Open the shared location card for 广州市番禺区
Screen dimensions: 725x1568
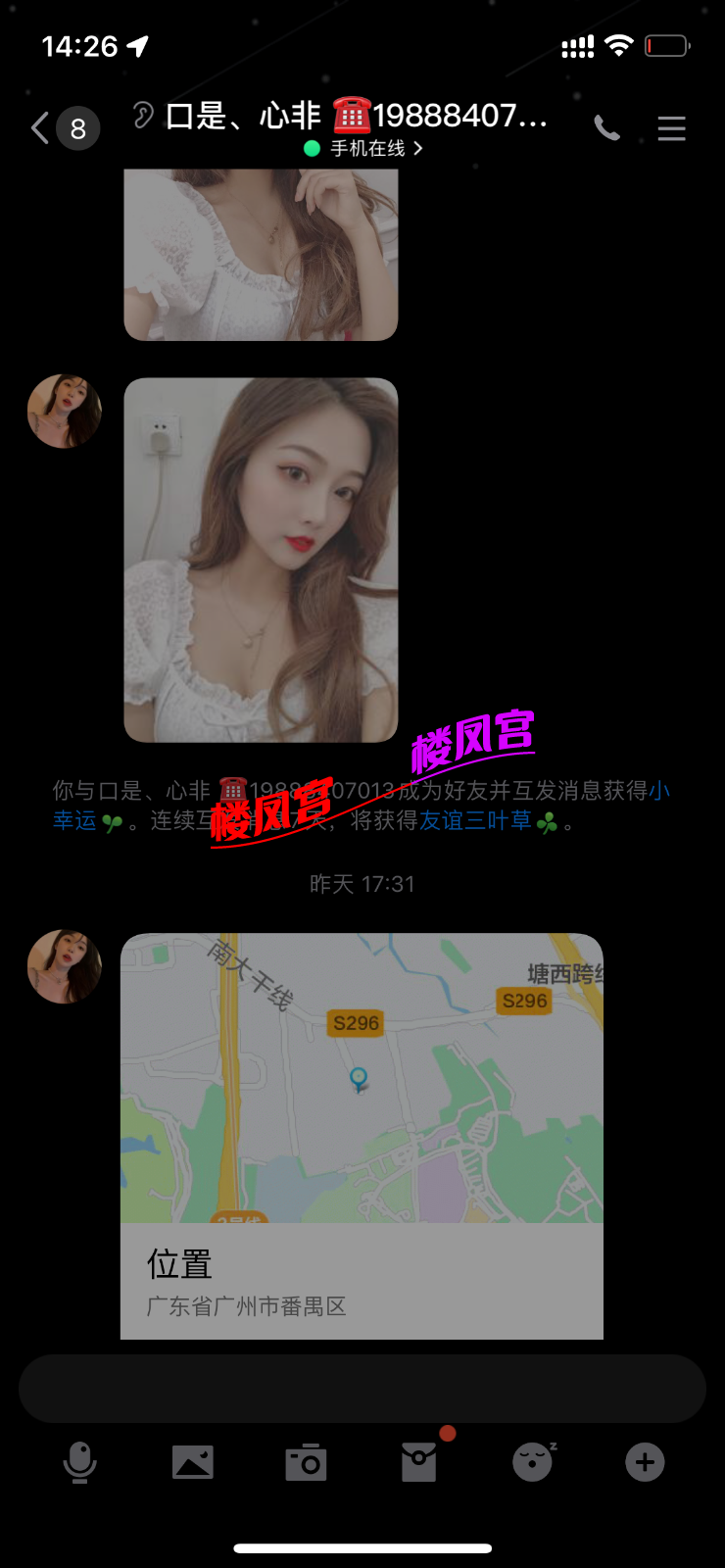coord(362,1136)
